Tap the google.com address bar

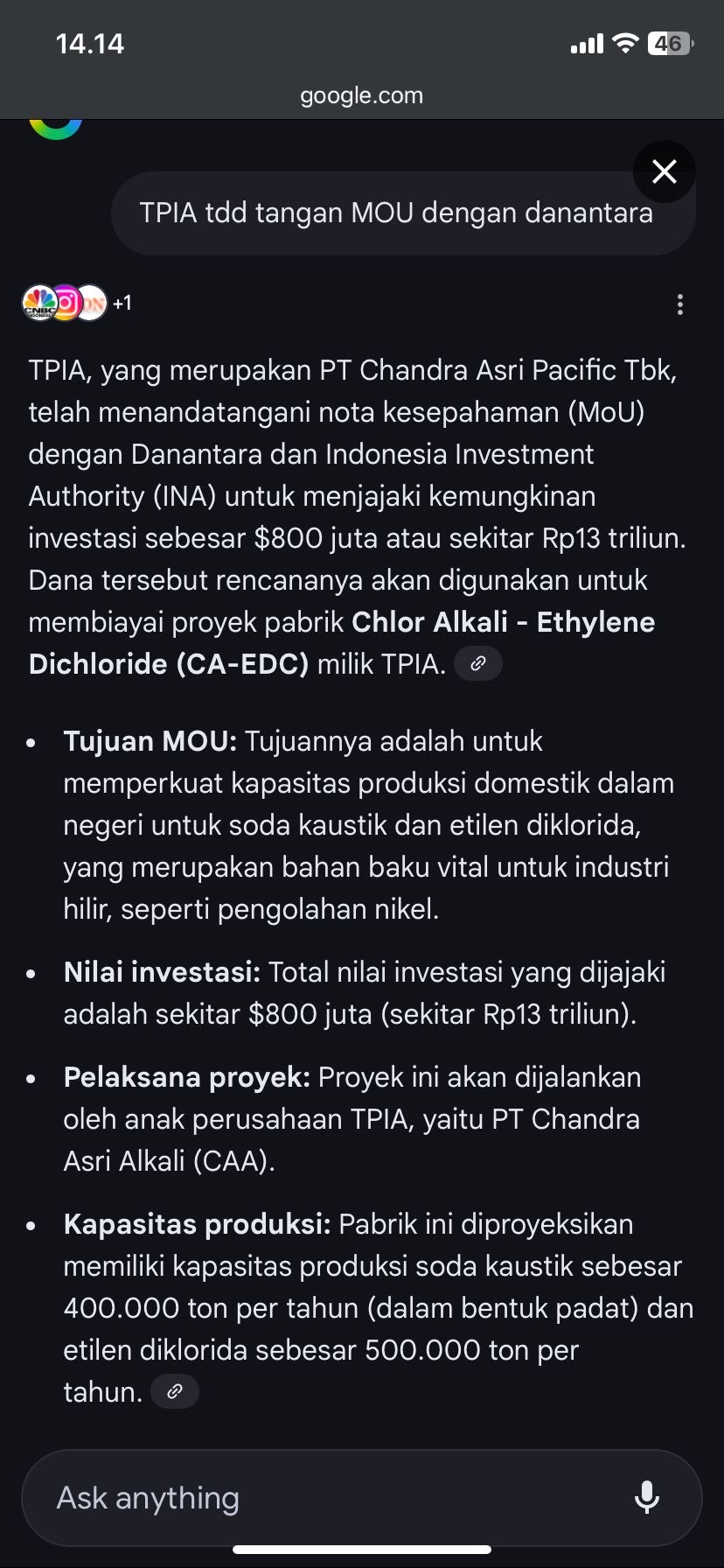pos(362,95)
